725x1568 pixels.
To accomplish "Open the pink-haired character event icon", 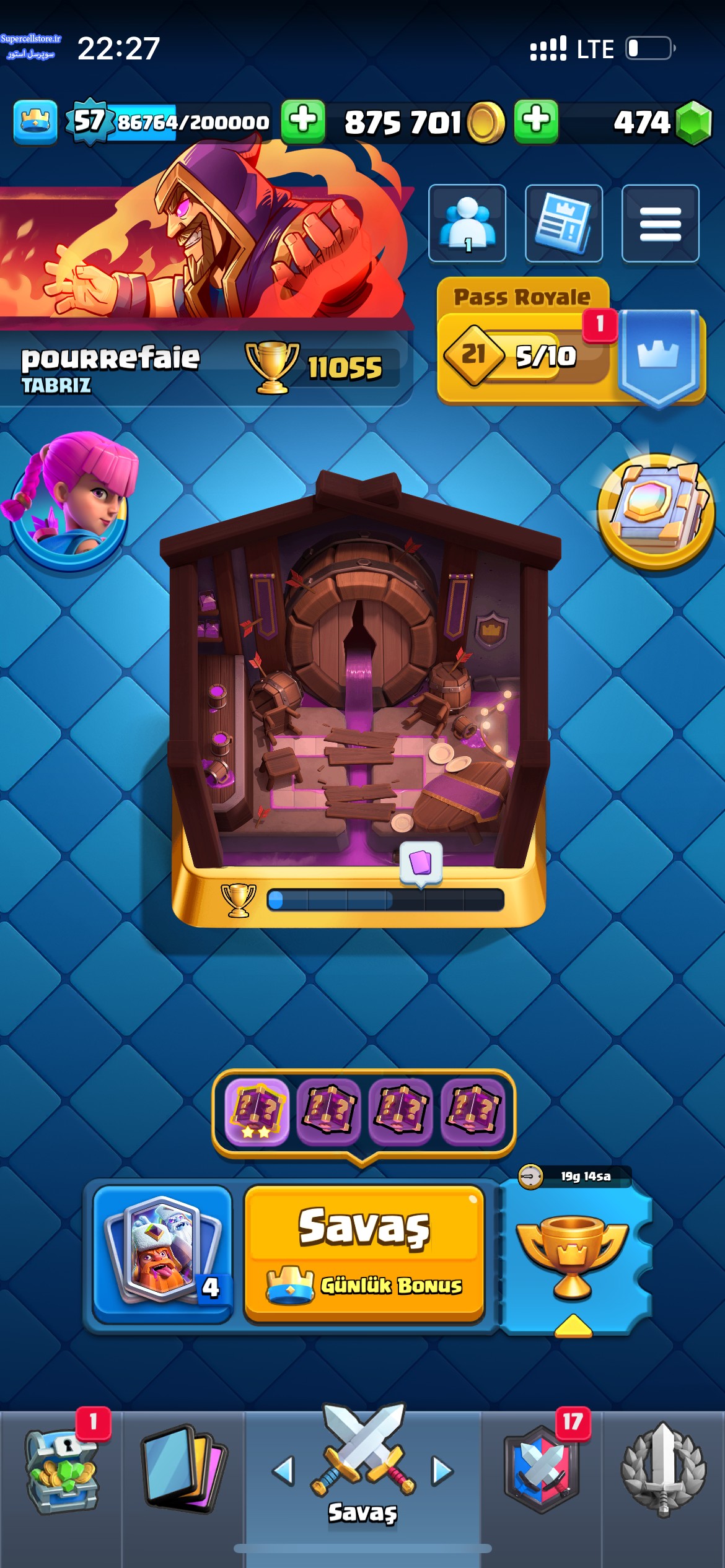I will click(69, 502).
